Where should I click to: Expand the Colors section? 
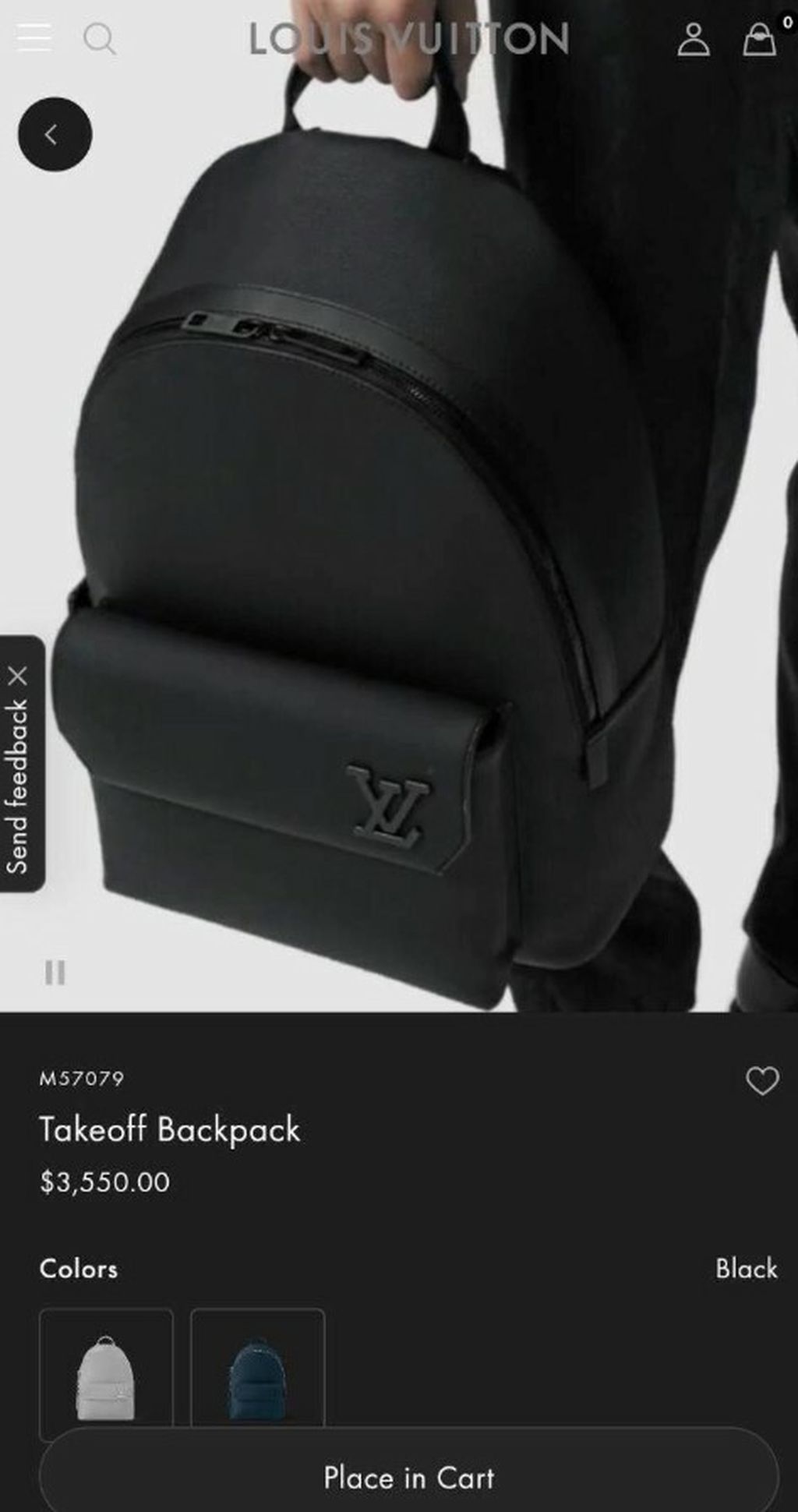79,1268
